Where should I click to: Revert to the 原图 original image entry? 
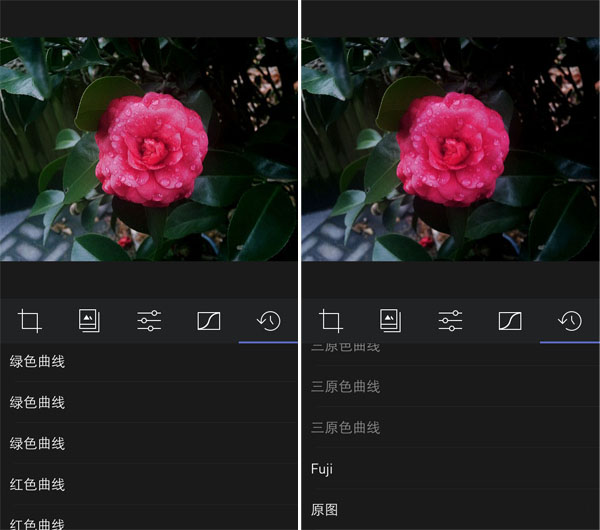pyautogui.click(x=325, y=510)
